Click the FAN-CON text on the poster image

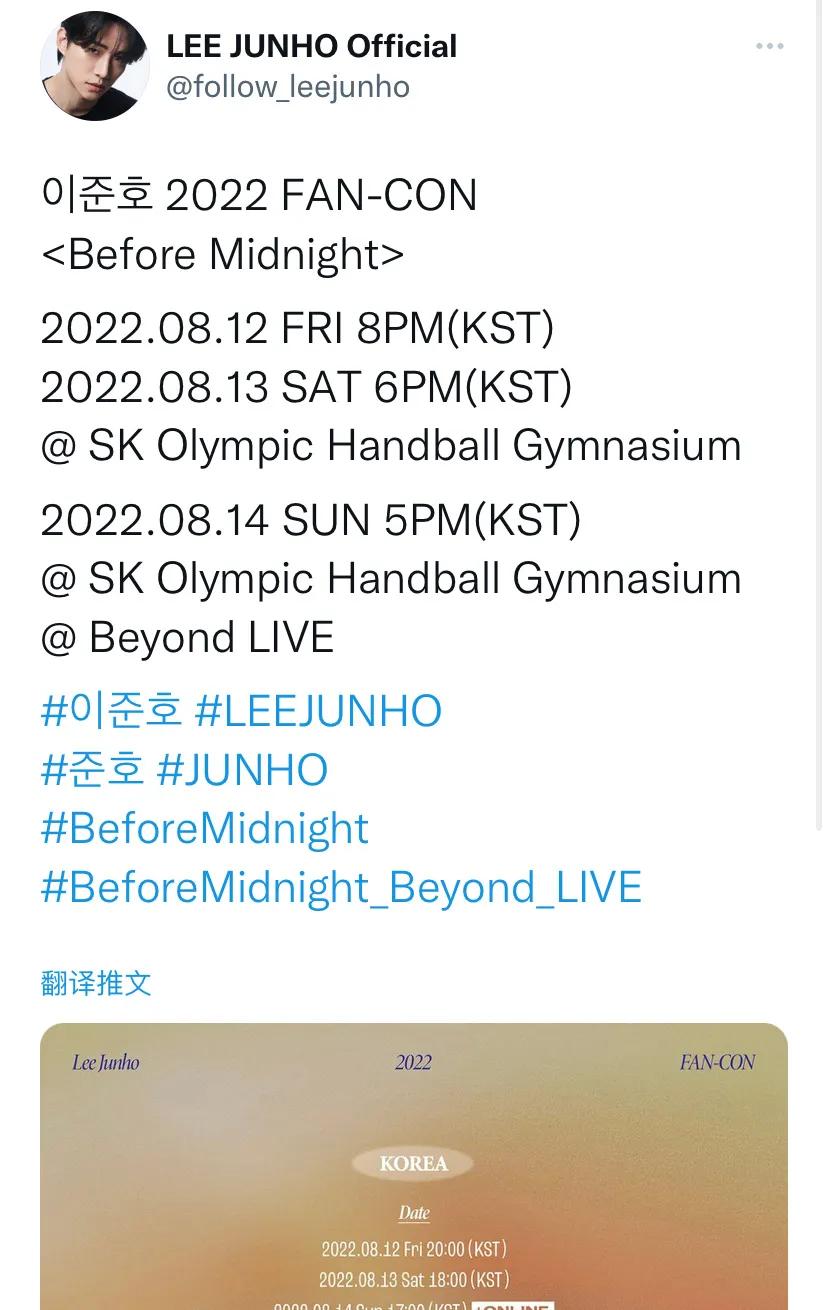[x=716, y=1063]
